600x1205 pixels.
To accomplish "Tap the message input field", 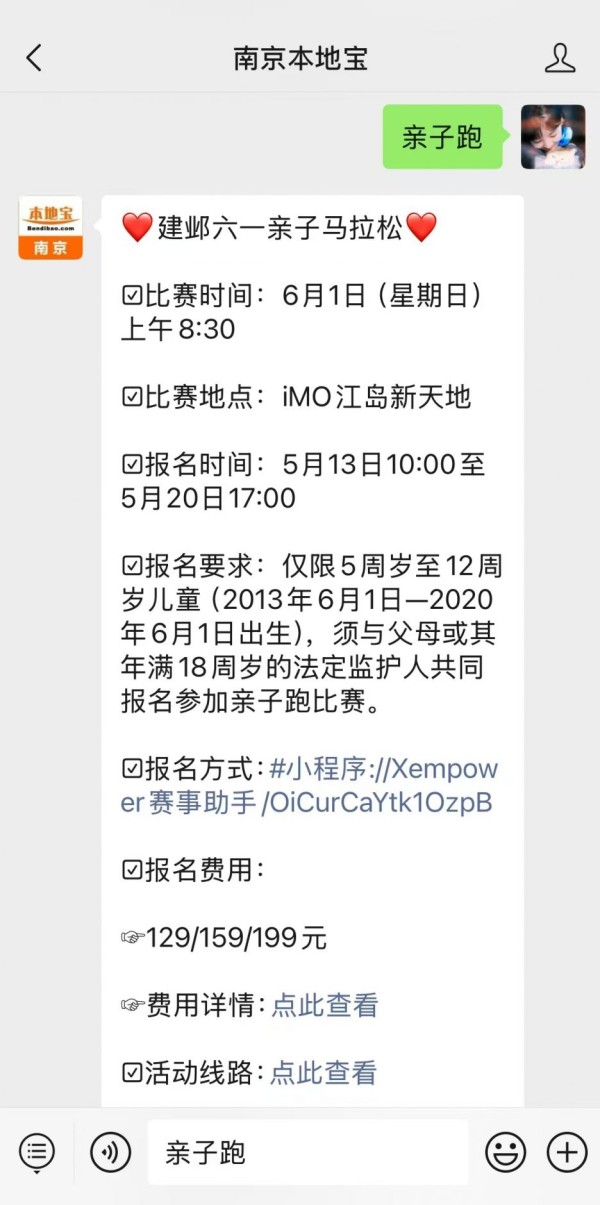I will coord(308,1153).
